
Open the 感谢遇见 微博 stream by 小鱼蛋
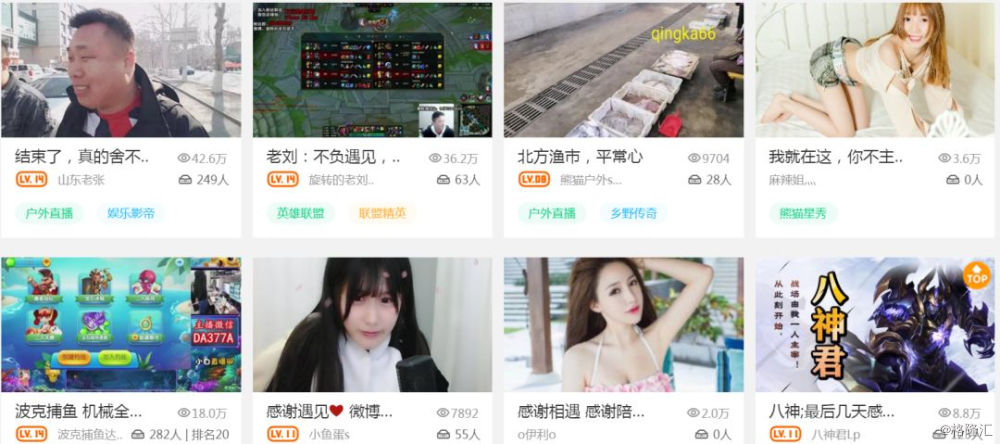click(x=372, y=324)
